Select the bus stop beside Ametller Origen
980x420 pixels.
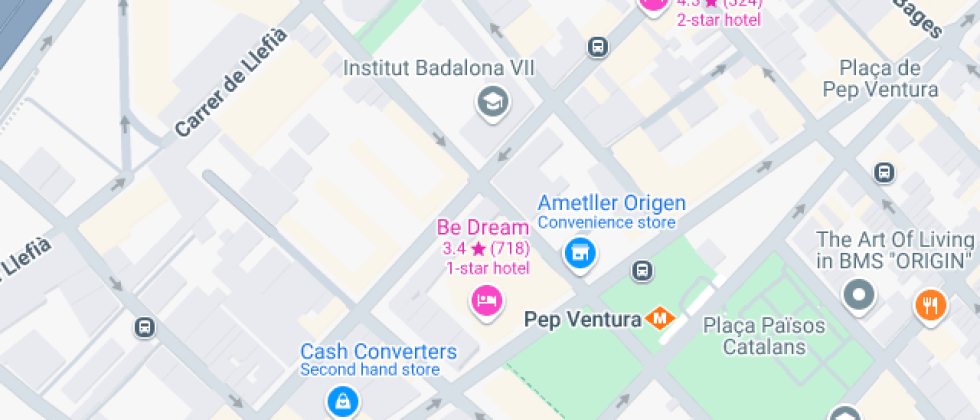tap(642, 271)
